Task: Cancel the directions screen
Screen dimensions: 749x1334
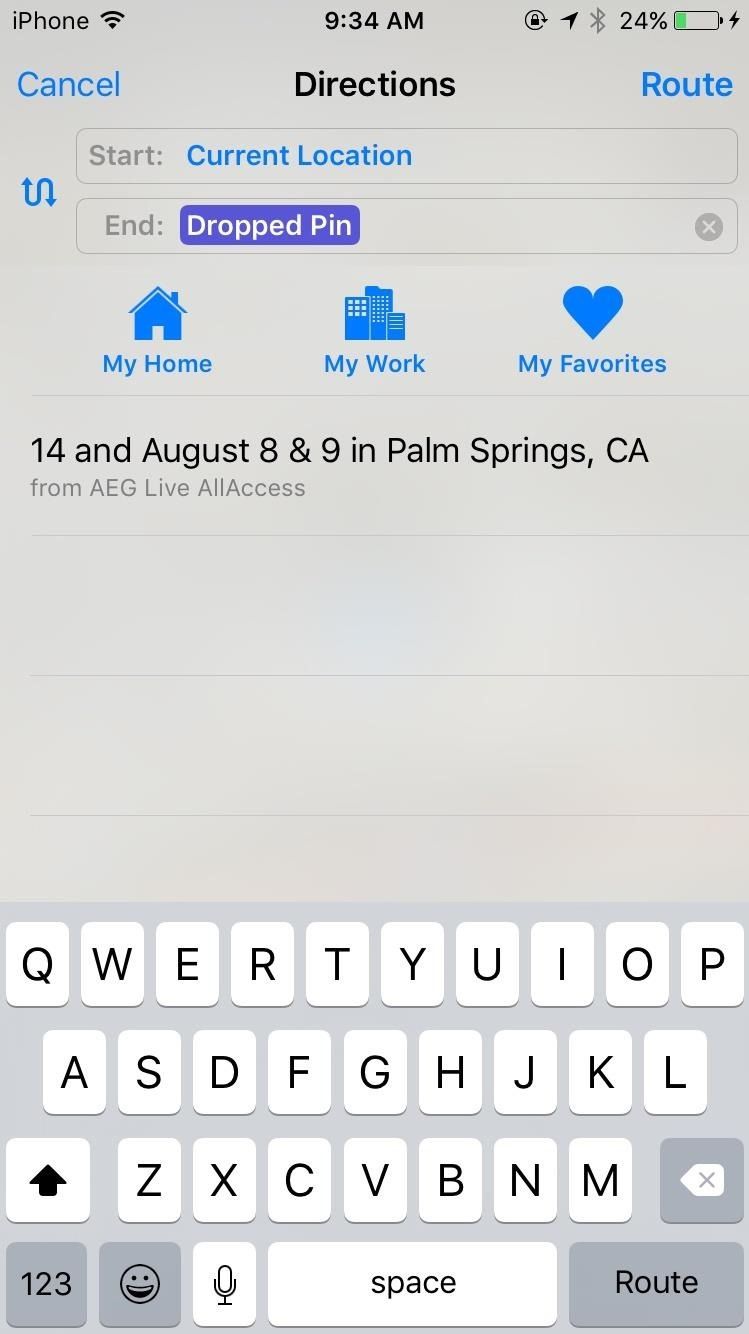Action: coord(67,84)
